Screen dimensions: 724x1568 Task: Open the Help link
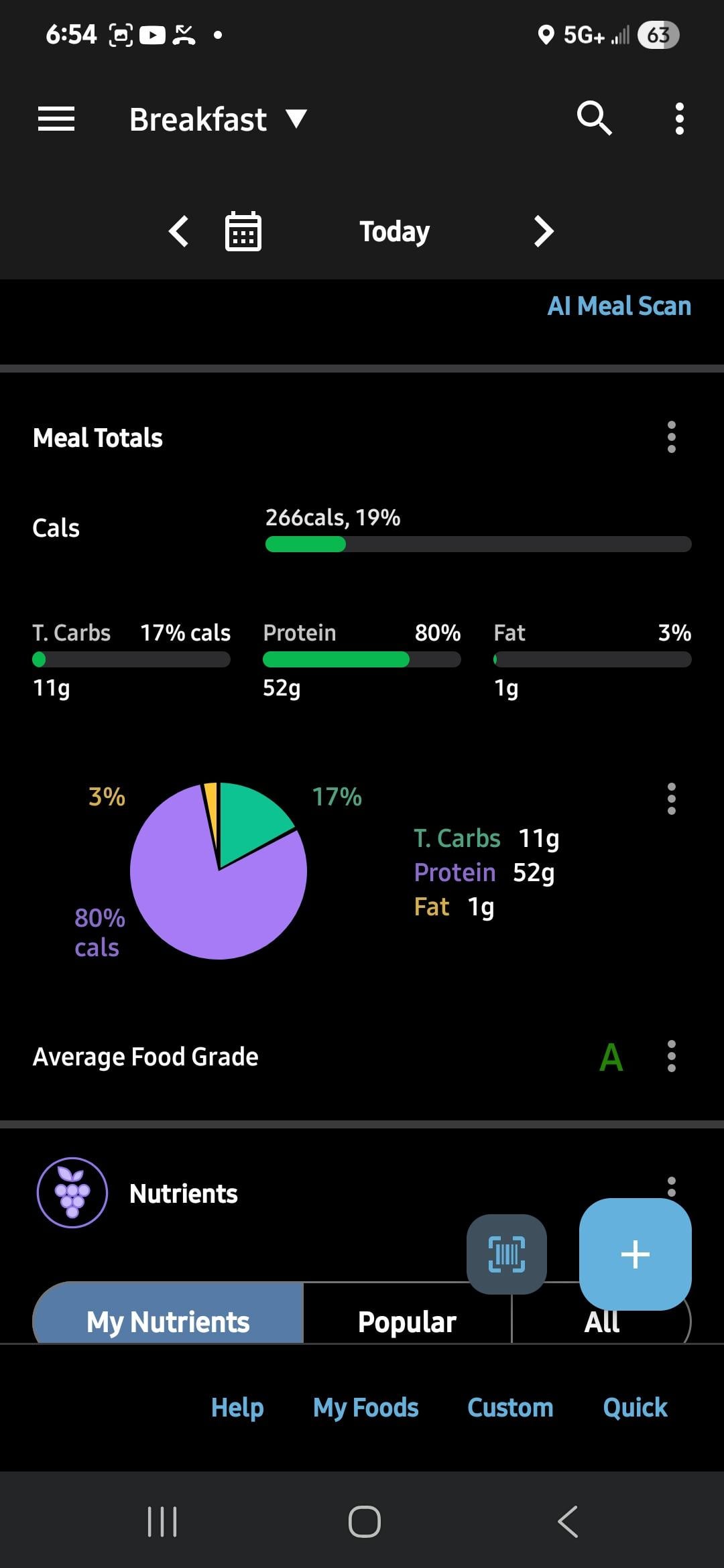[237, 1407]
